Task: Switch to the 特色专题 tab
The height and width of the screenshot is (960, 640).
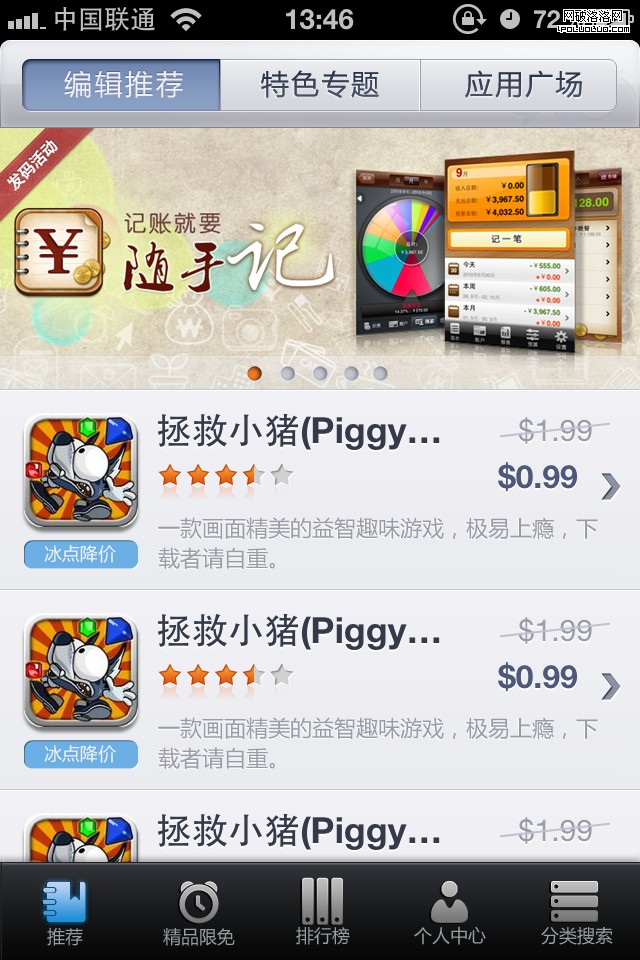Action: pos(320,85)
